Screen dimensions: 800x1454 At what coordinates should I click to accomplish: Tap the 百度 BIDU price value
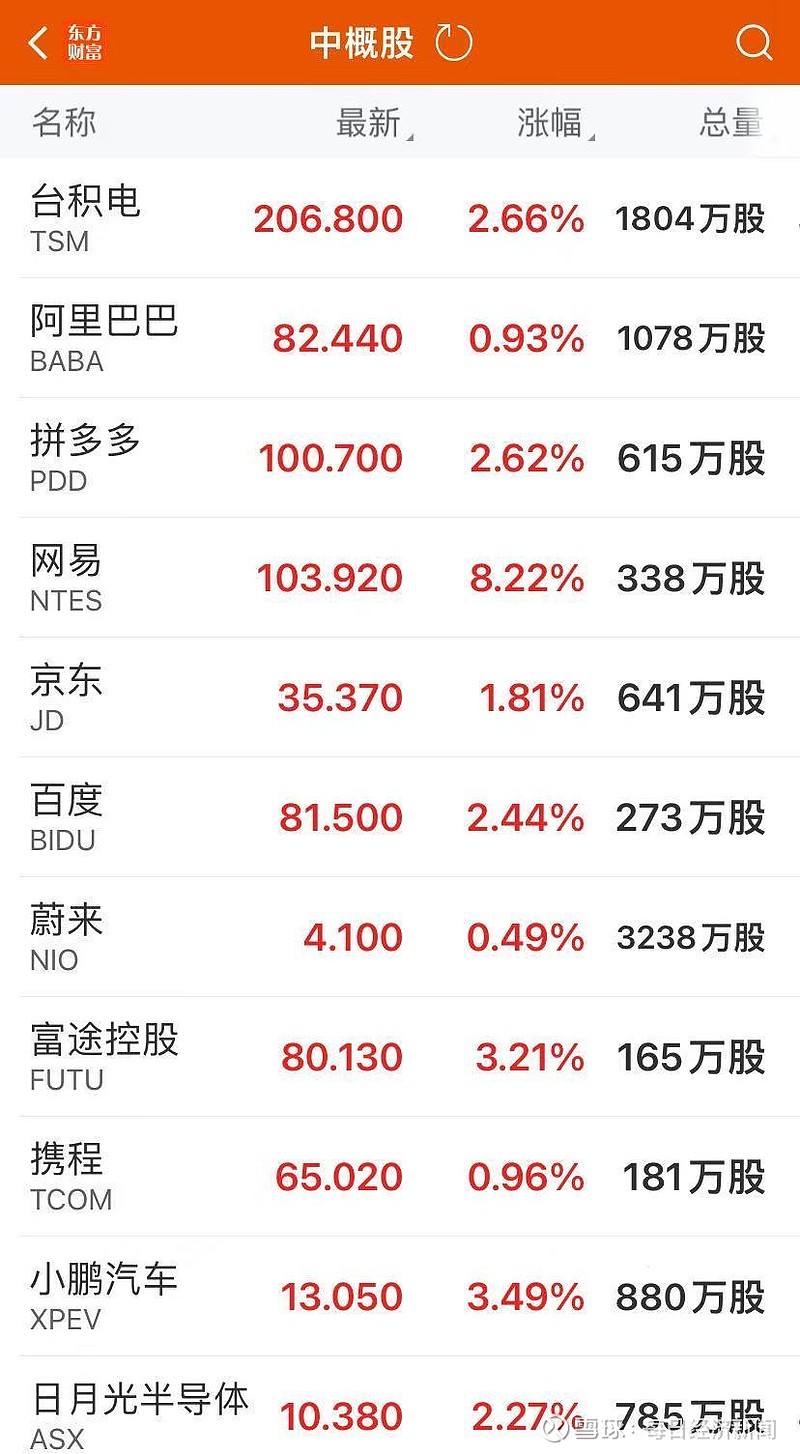[341, 817]
